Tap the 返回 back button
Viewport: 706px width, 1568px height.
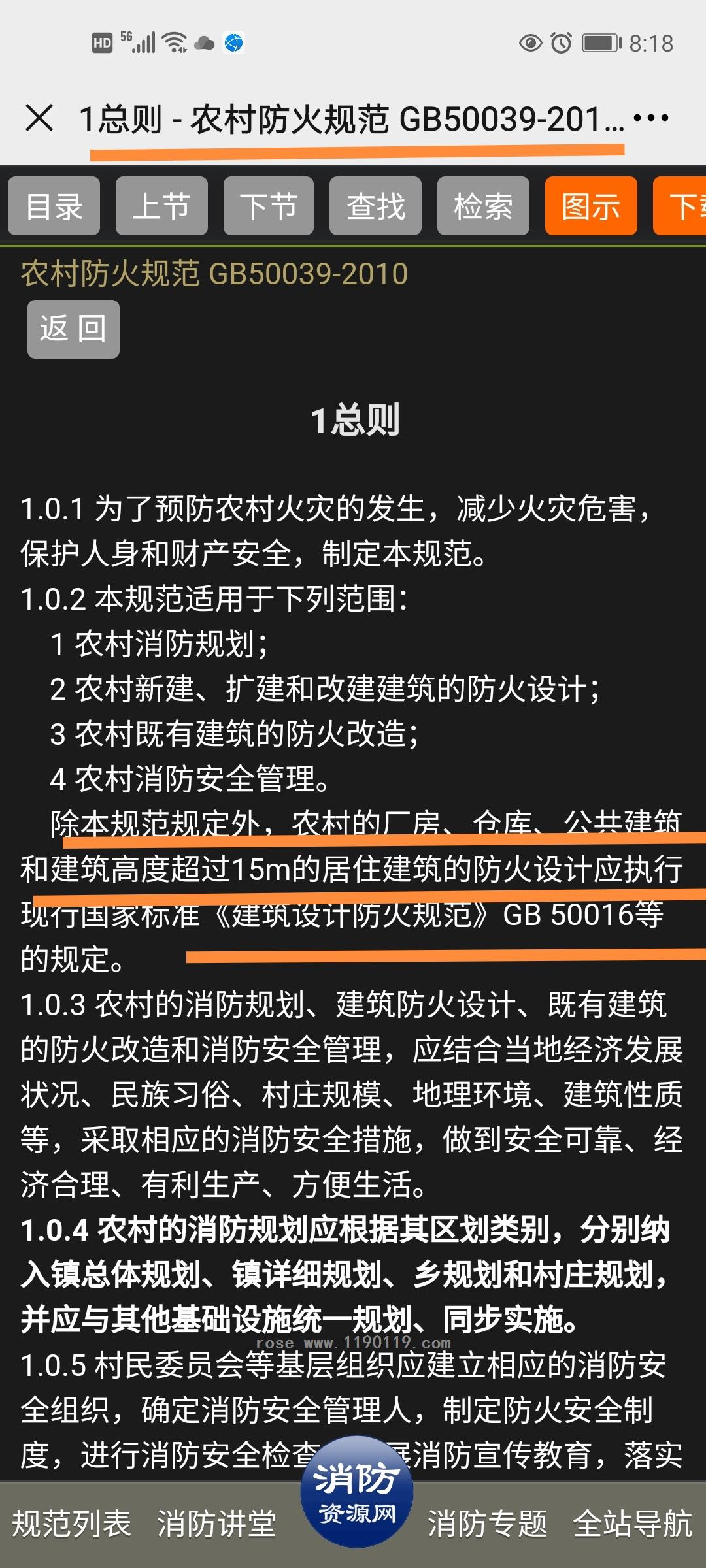[x=73, y=329]
